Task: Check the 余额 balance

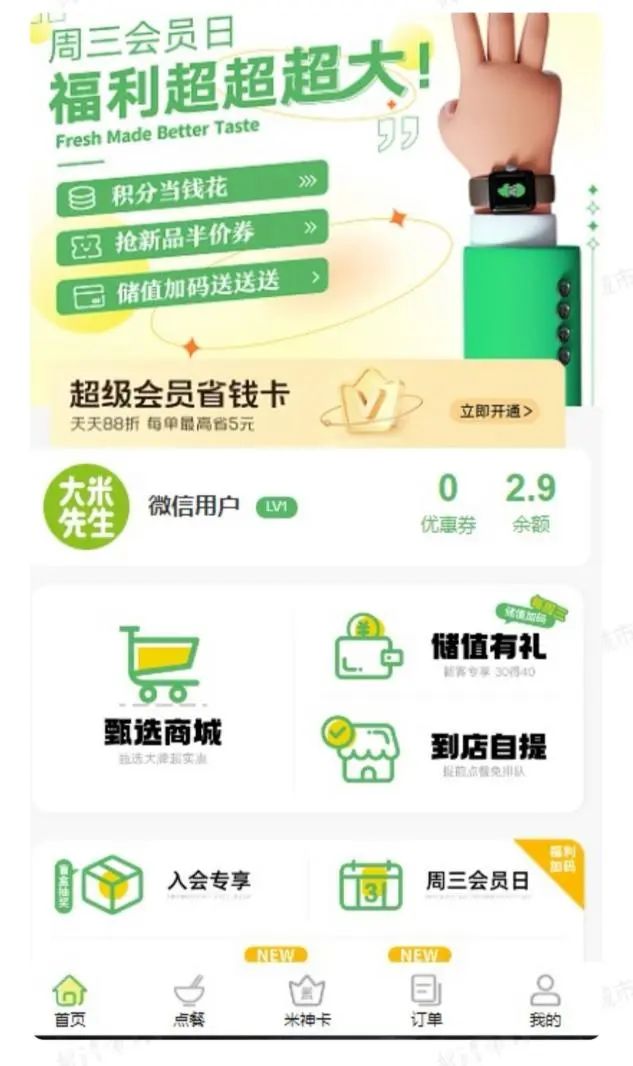Action: [530, 503]
